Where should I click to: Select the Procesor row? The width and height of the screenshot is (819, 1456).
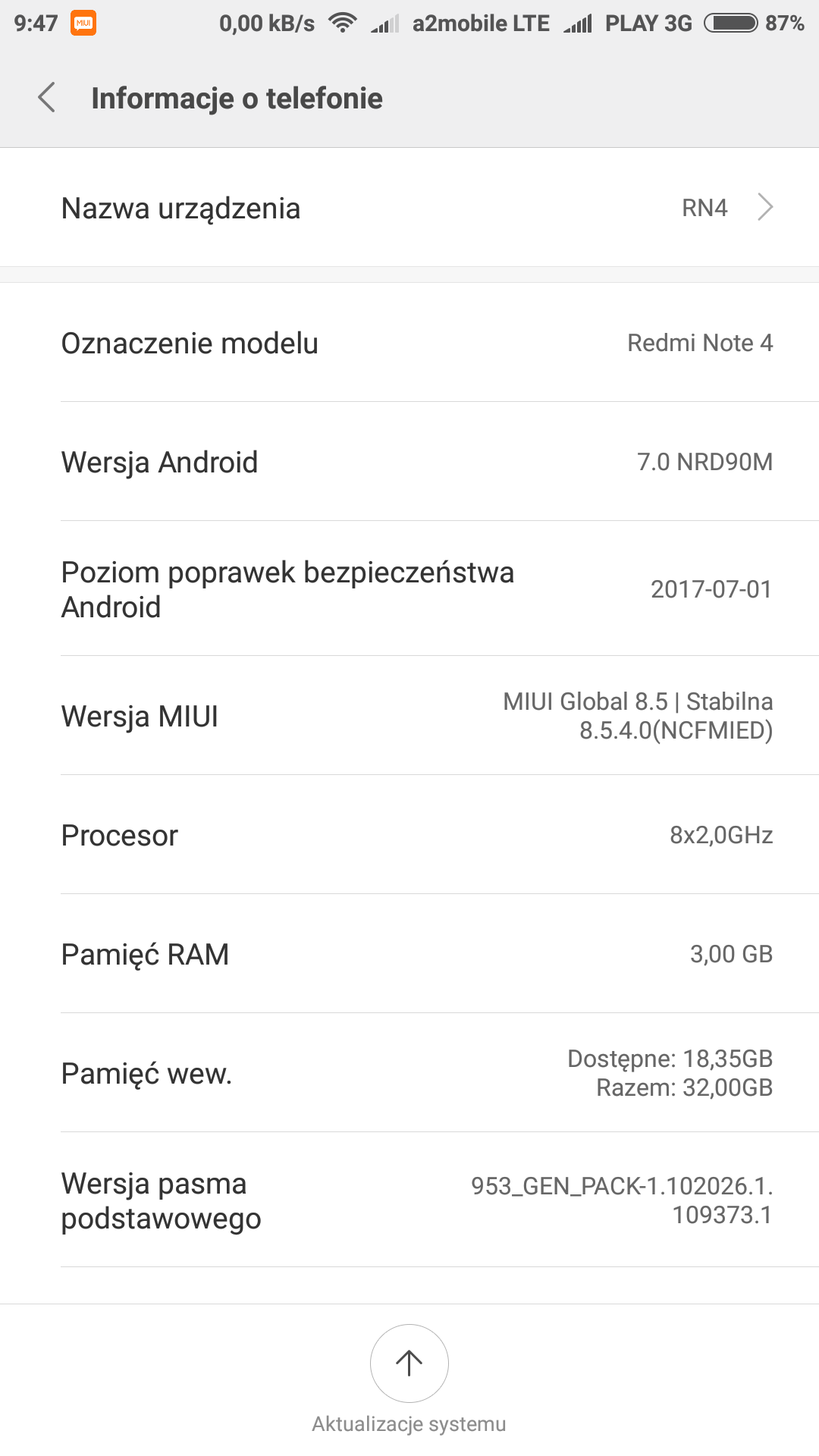pyautogui.click(x=409, y=835)
